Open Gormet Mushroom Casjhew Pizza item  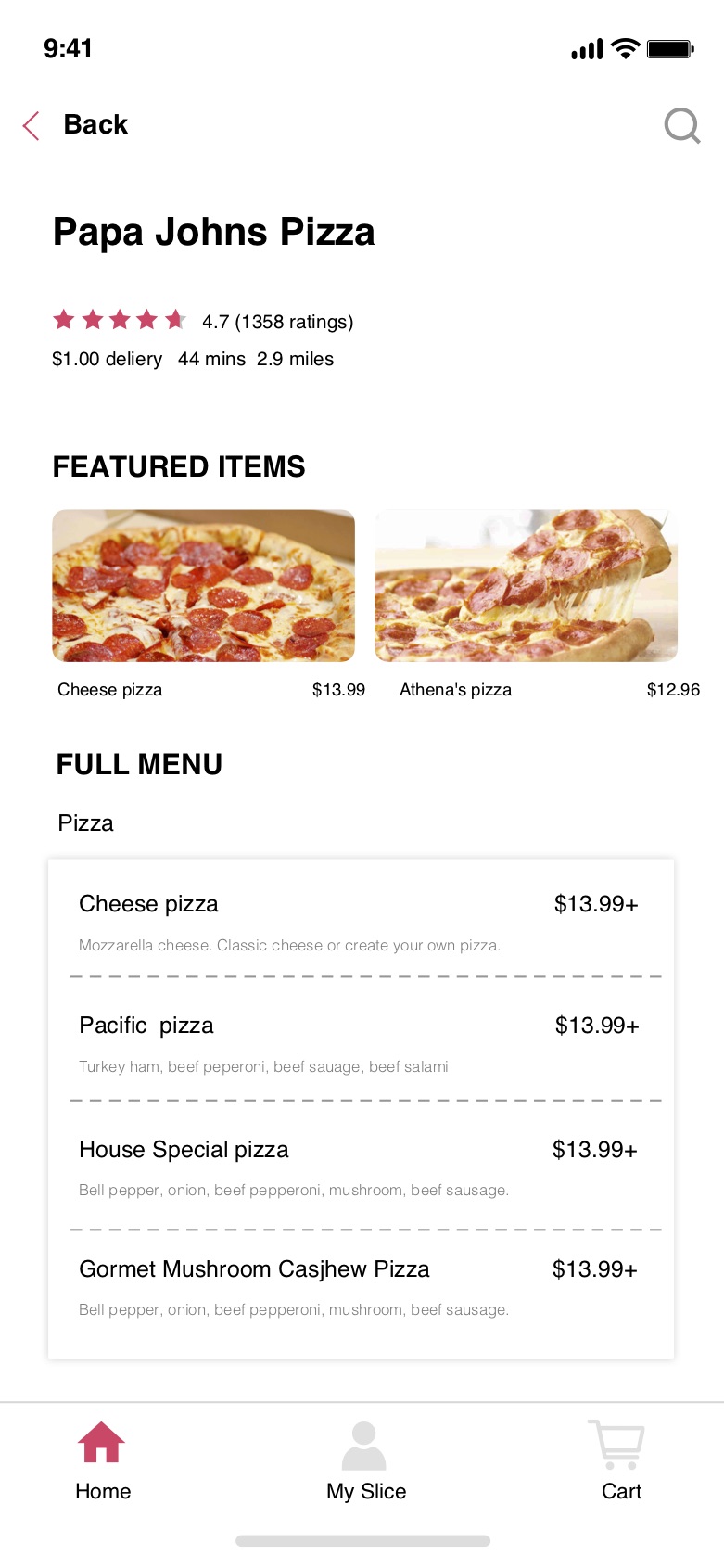[360, 1286]
